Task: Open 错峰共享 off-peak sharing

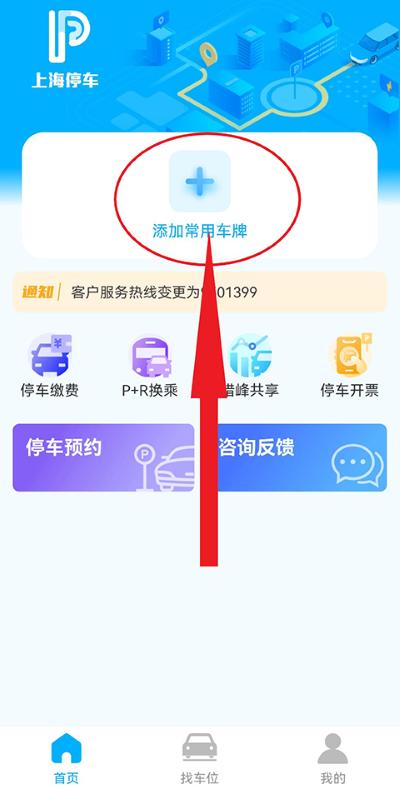Action: click(x=250, y=366)
